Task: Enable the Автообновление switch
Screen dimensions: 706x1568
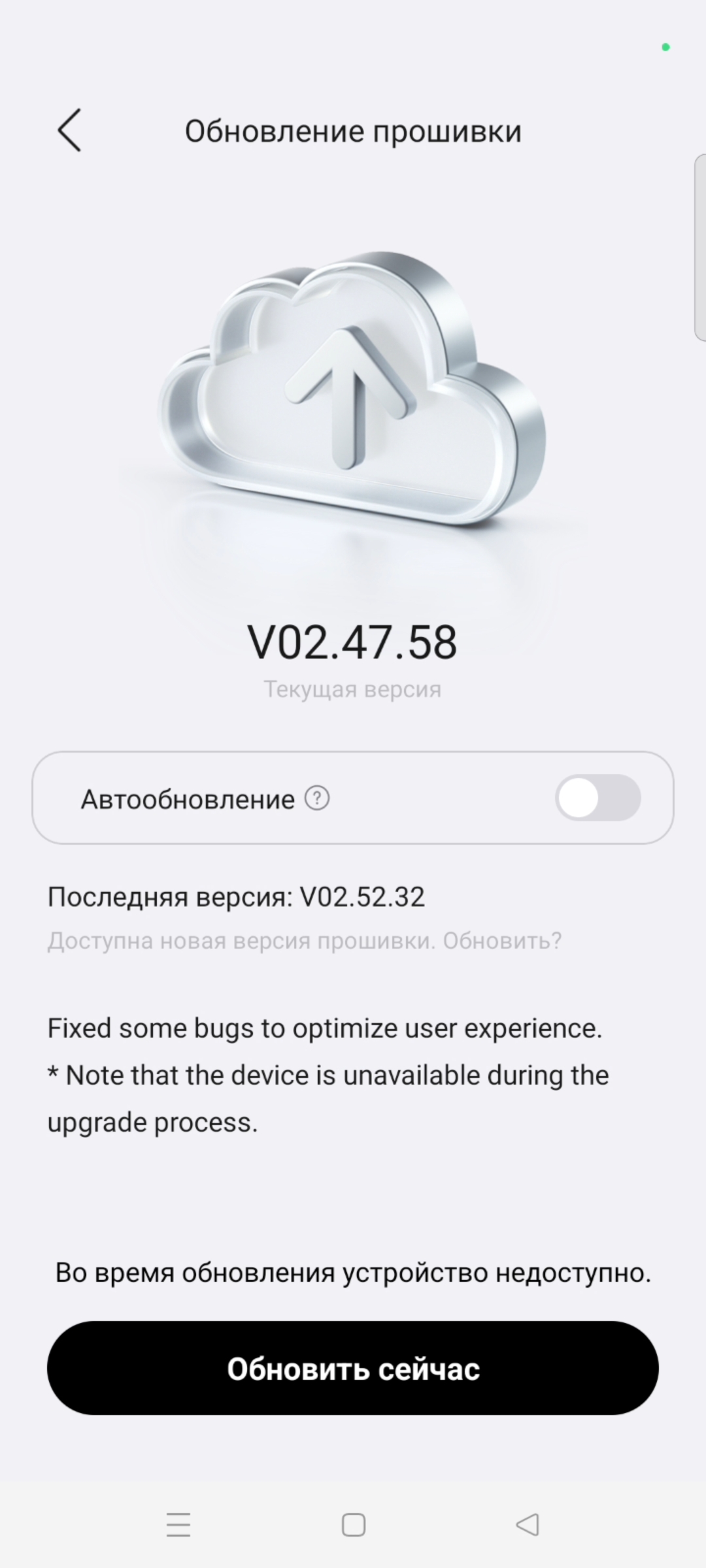Action: coord(597,798)
